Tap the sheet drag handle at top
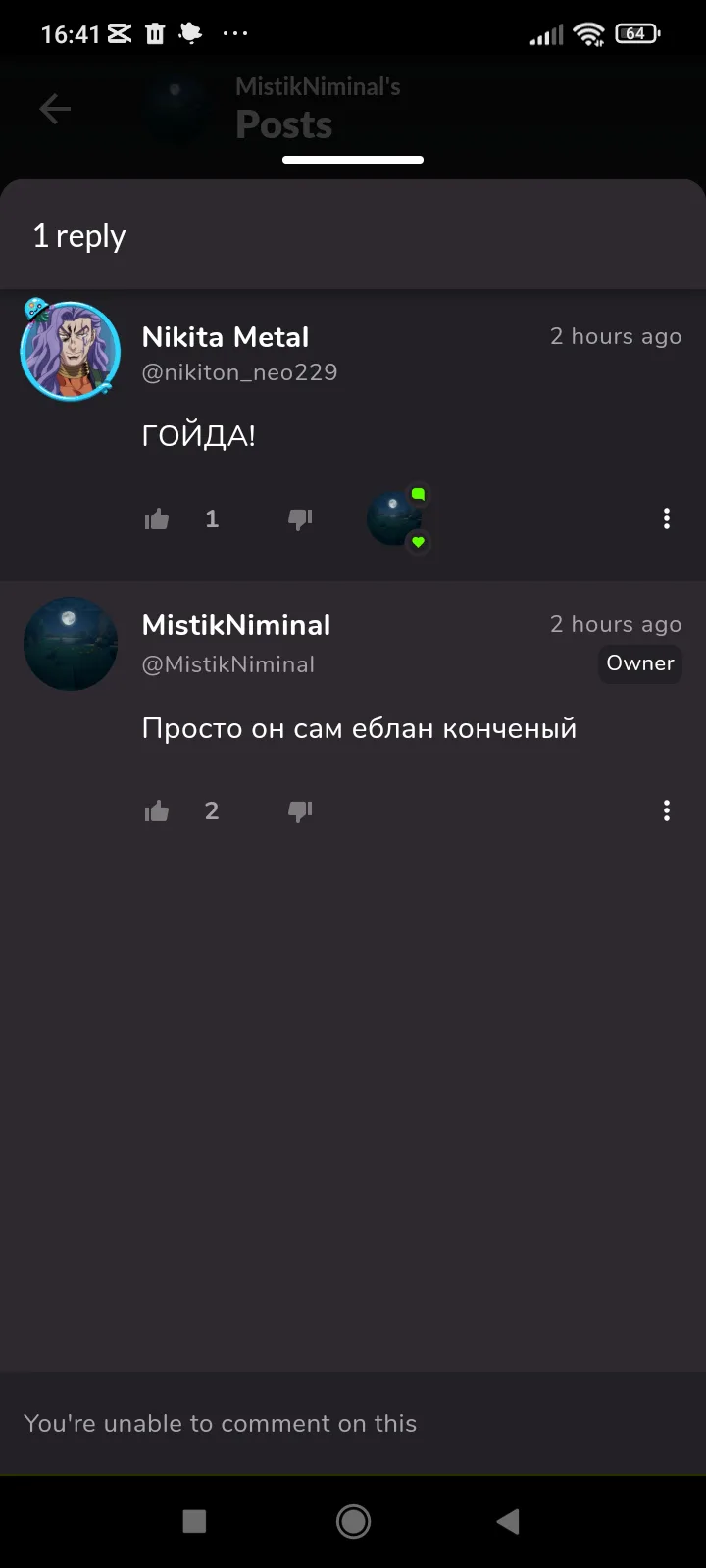The height and width of the screenshot is (1568, 706). click(x=353, y=160)
